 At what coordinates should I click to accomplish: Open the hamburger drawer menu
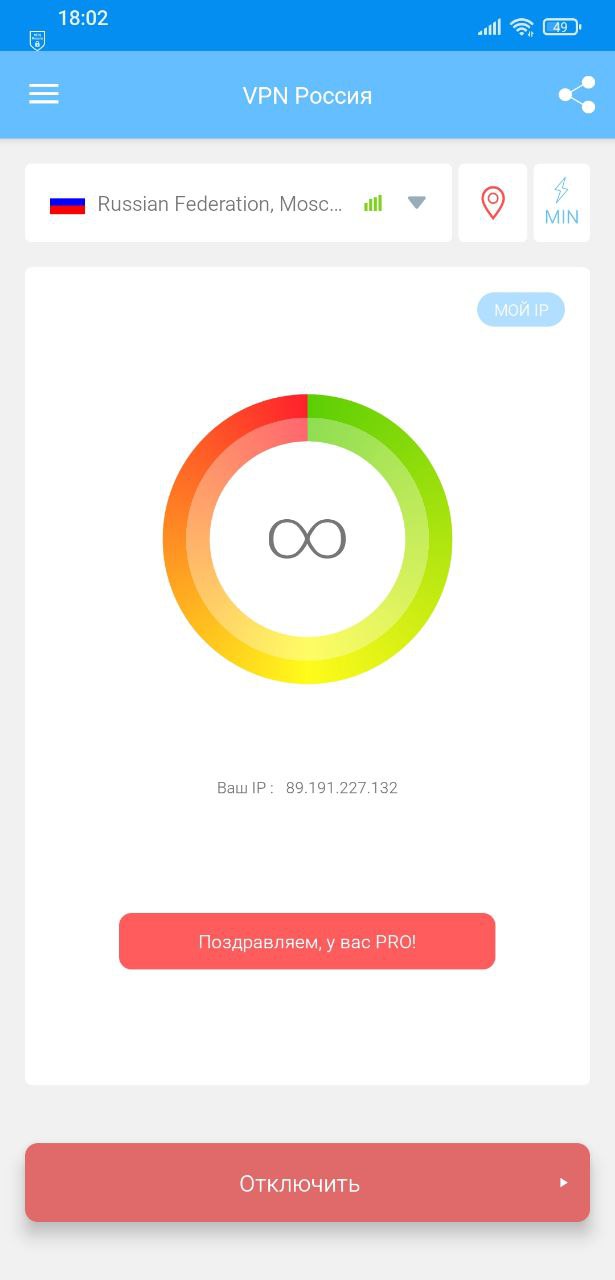tap(44, 94)
